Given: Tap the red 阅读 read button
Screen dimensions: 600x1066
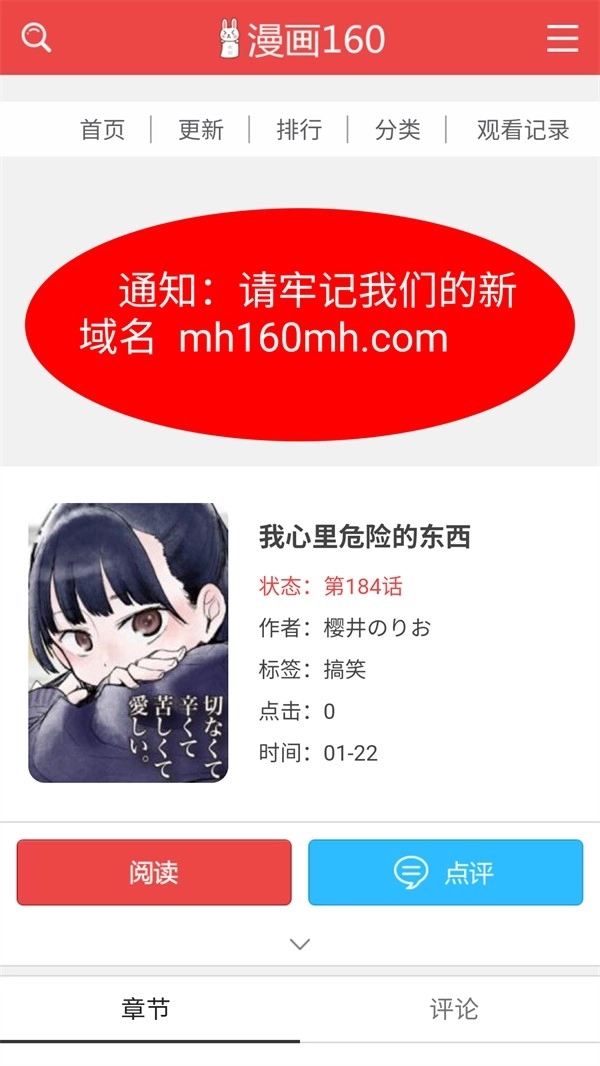Looking at the screenshot, I should (x=154, y=872).
